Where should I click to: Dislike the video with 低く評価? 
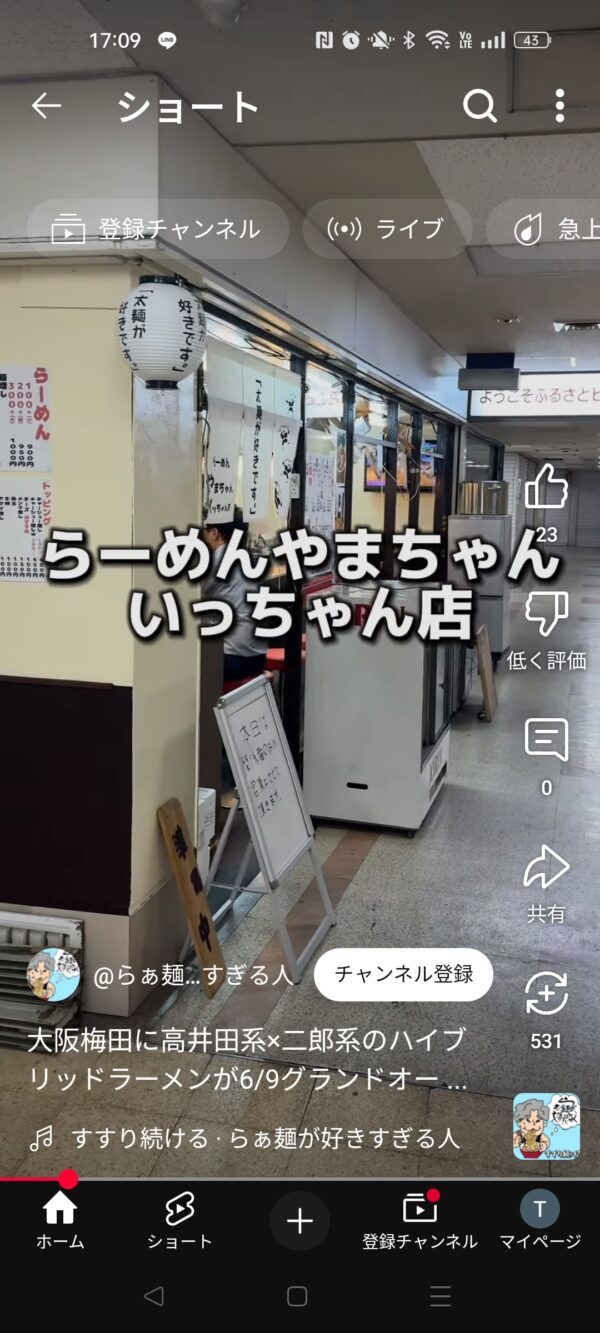pos(546,614)
